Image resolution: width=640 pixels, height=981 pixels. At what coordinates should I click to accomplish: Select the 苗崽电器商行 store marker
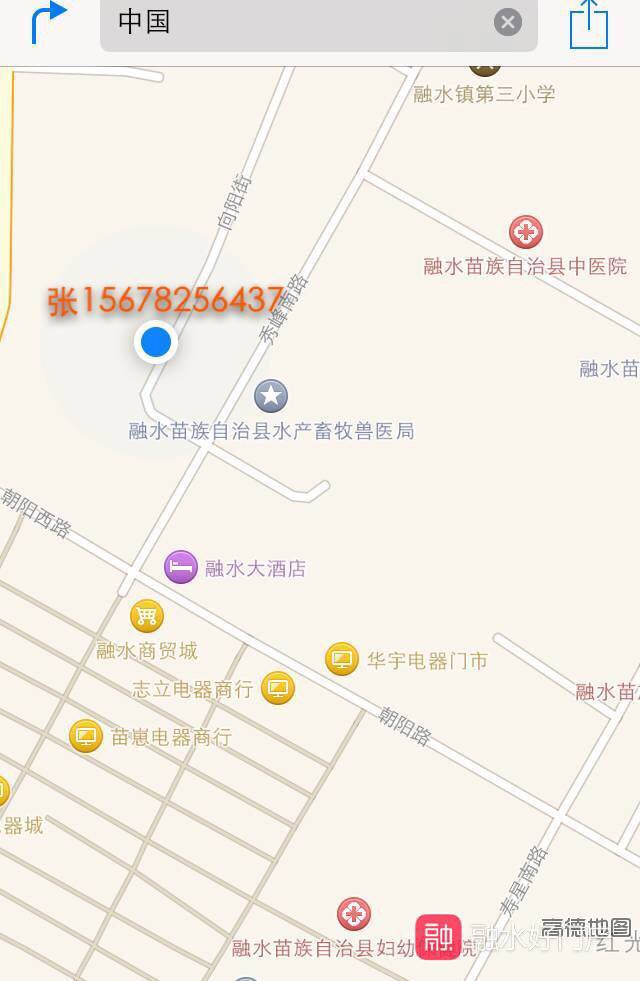[x=86, y=737]
